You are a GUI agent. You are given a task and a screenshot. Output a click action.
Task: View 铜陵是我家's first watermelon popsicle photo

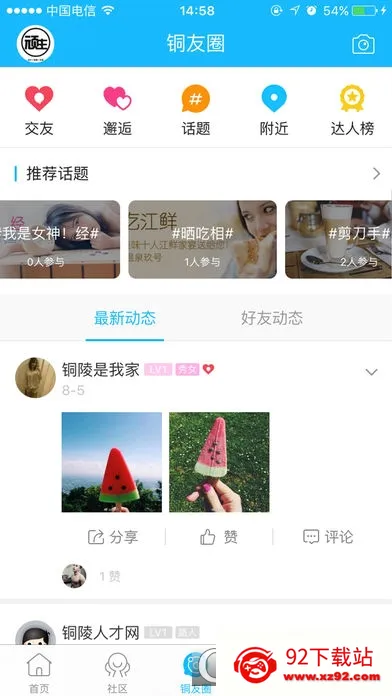point(112,462)
